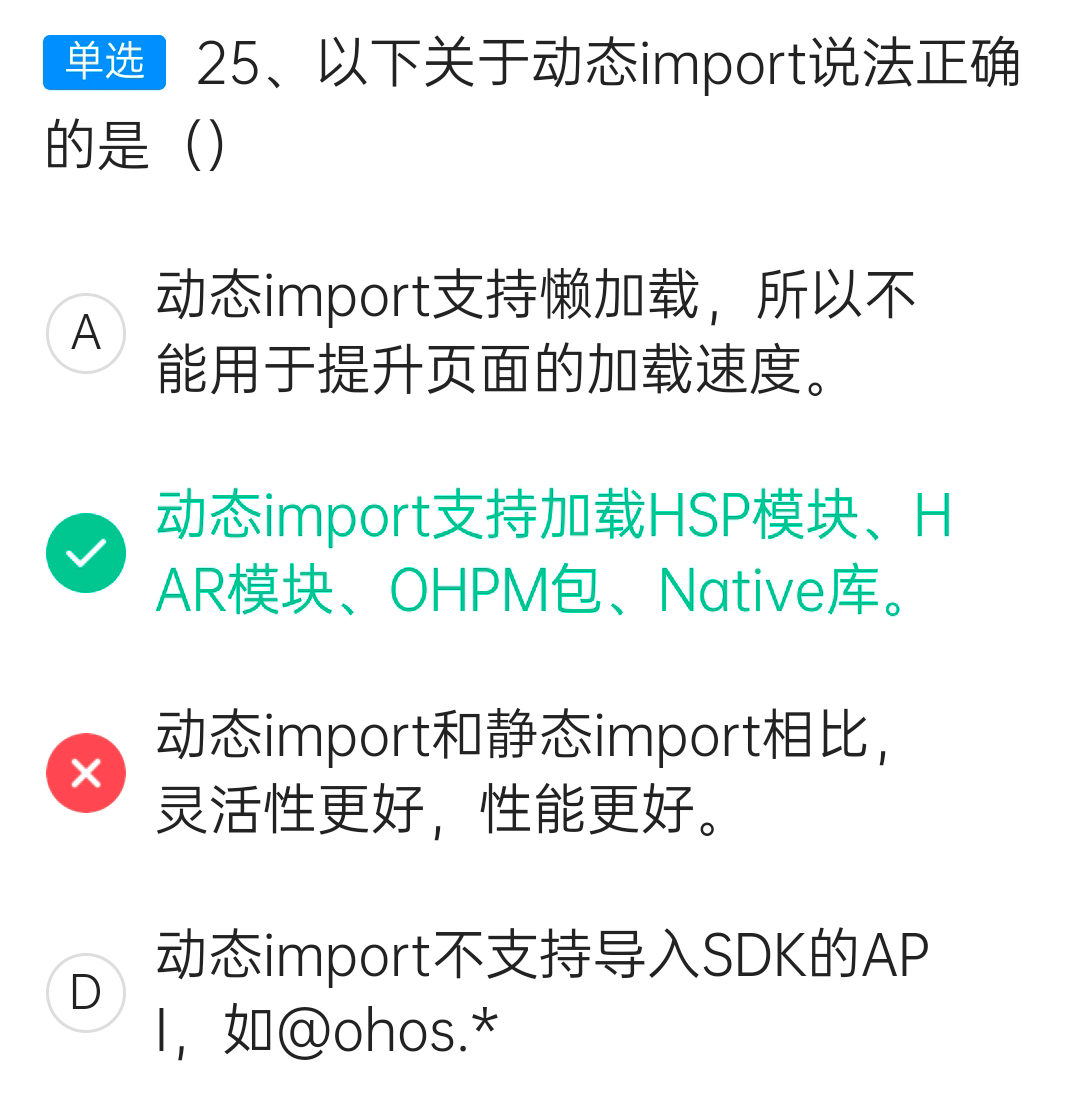Select option A about lazy loading
The height and width of the screenshot is (1108, 1080).
click(86, 333)
